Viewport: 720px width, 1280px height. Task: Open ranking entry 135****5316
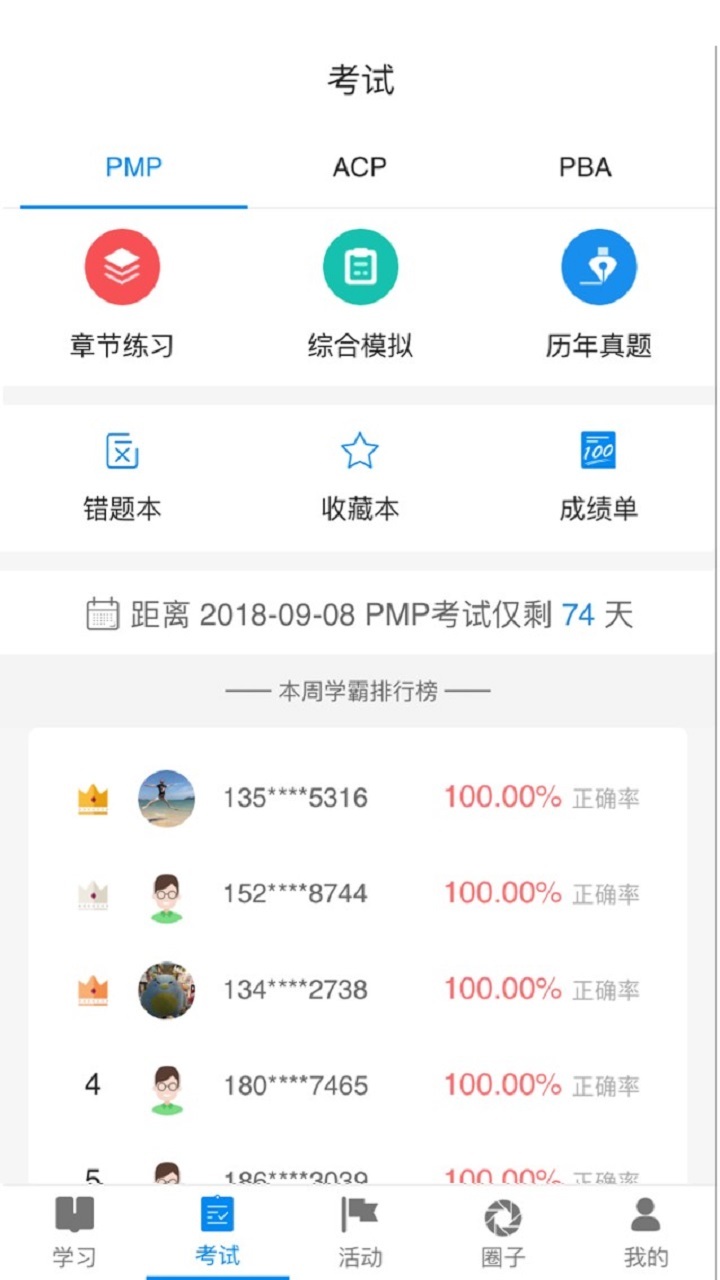(x=357, y=798)
